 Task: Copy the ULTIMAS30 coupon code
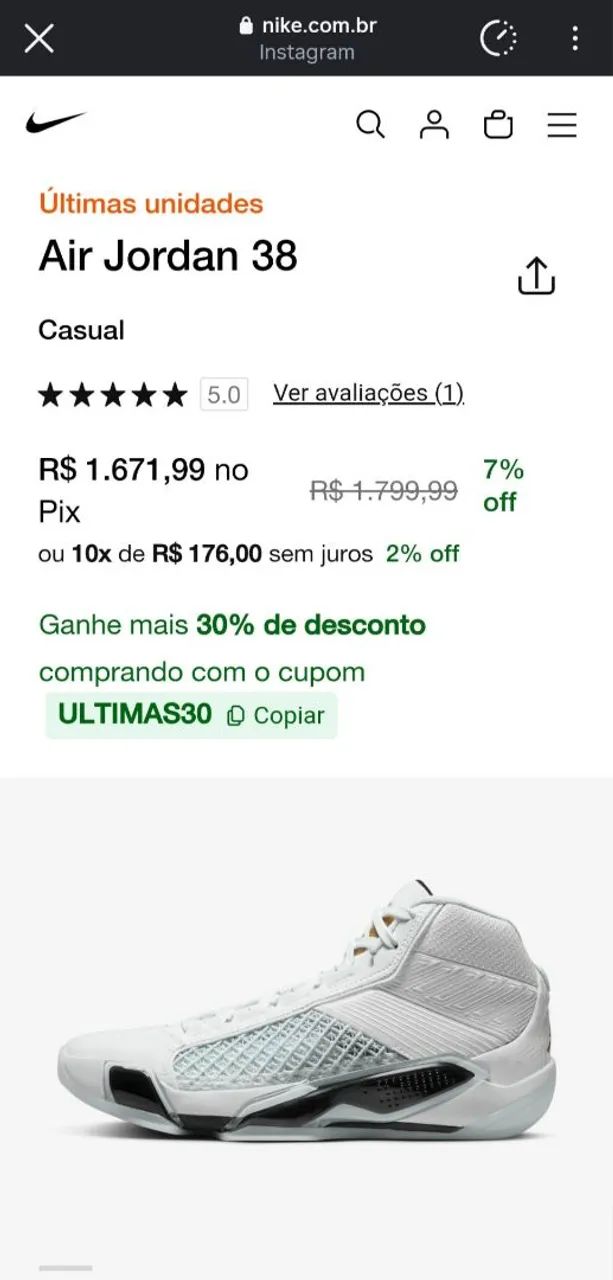click(x=276, y=715)
